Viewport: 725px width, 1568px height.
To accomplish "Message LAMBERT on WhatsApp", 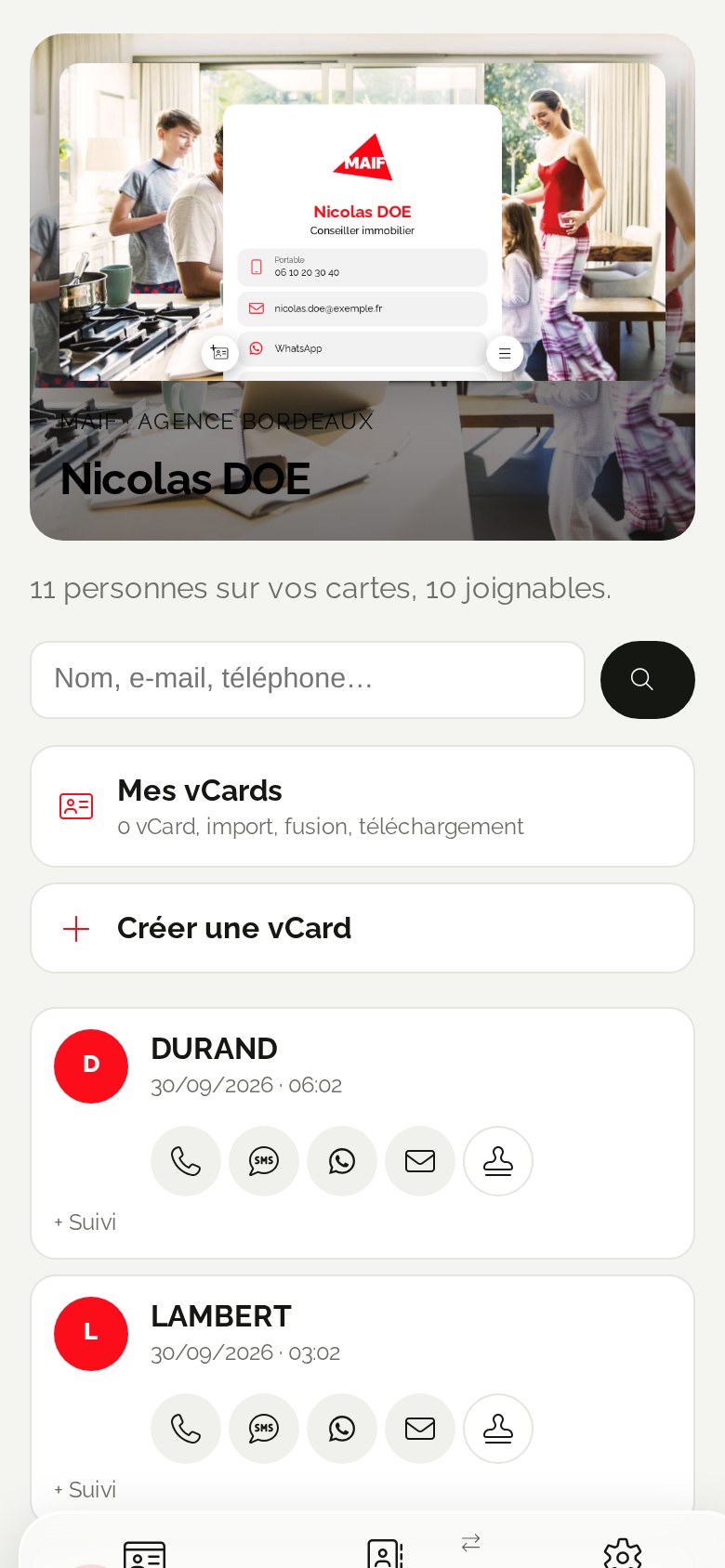I will coord(342,1429).
